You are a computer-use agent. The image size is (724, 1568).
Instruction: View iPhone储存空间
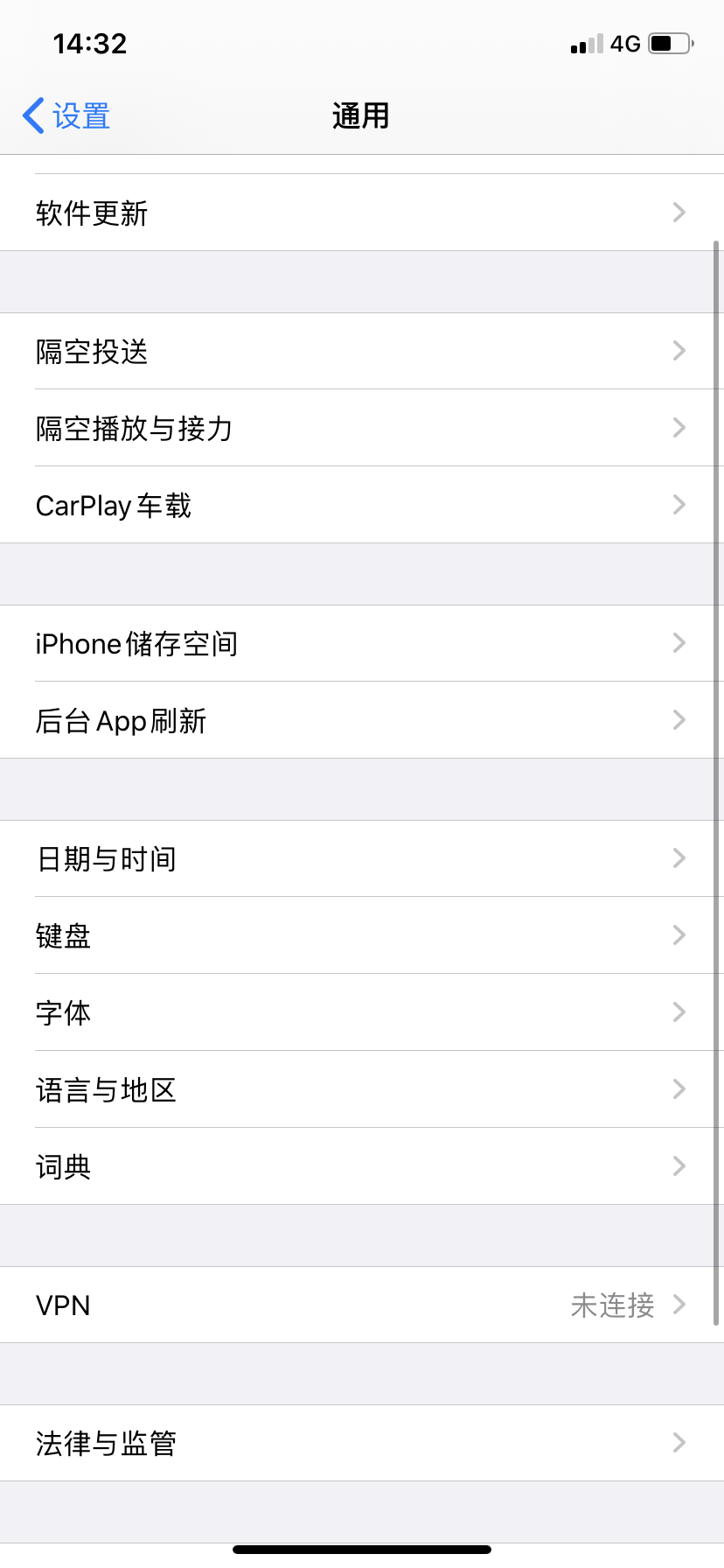[x=362, y=643]
